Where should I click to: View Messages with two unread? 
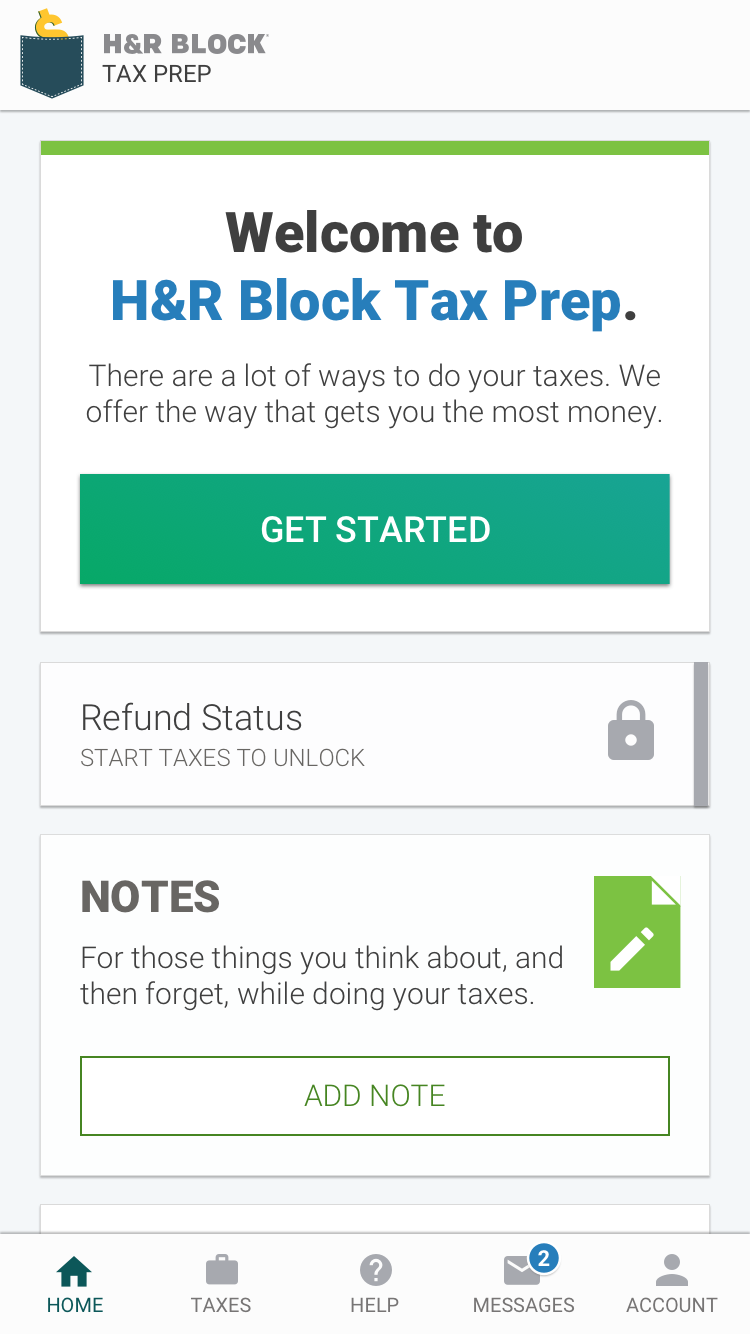[x=524, y=1285]
